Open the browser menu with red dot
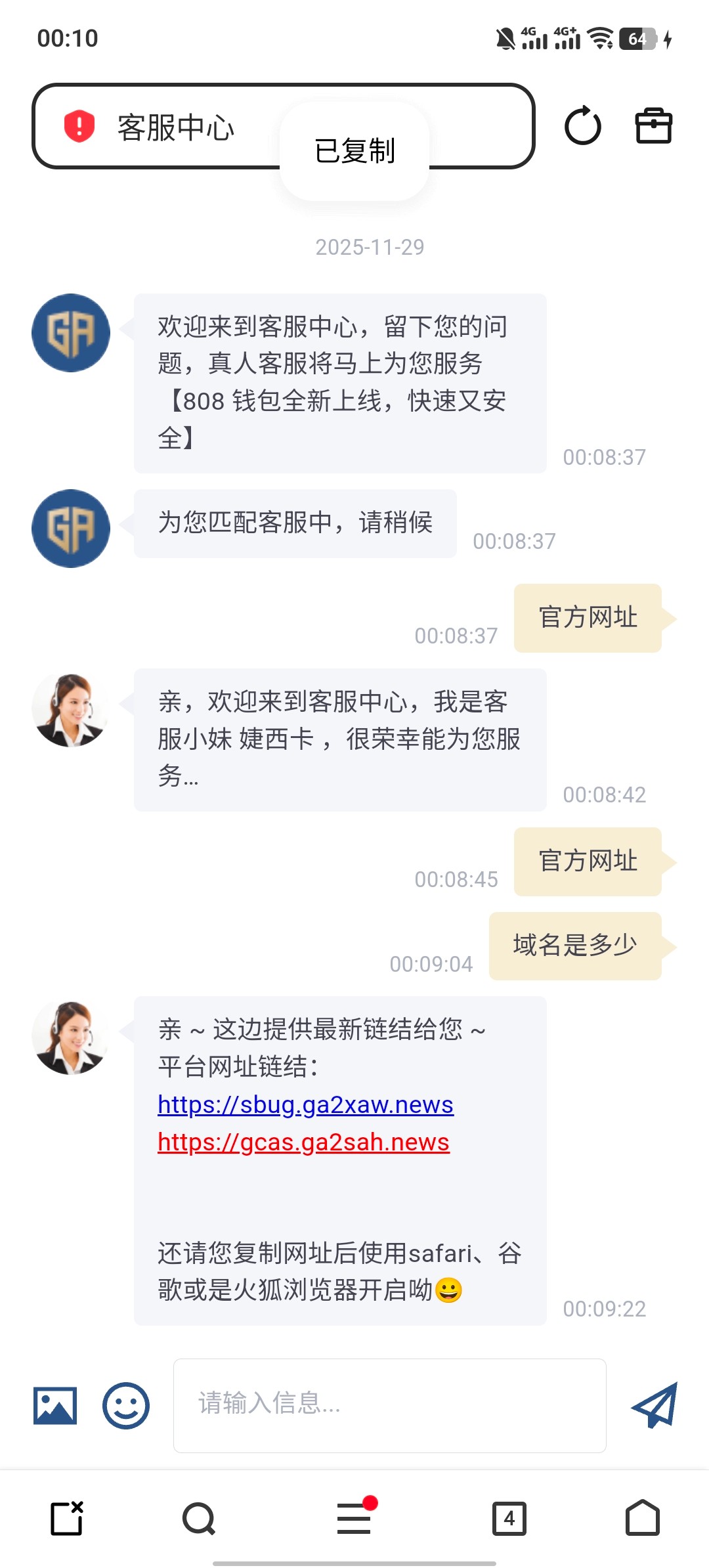Viewport: 709px width, 1568px height. 354,1518
